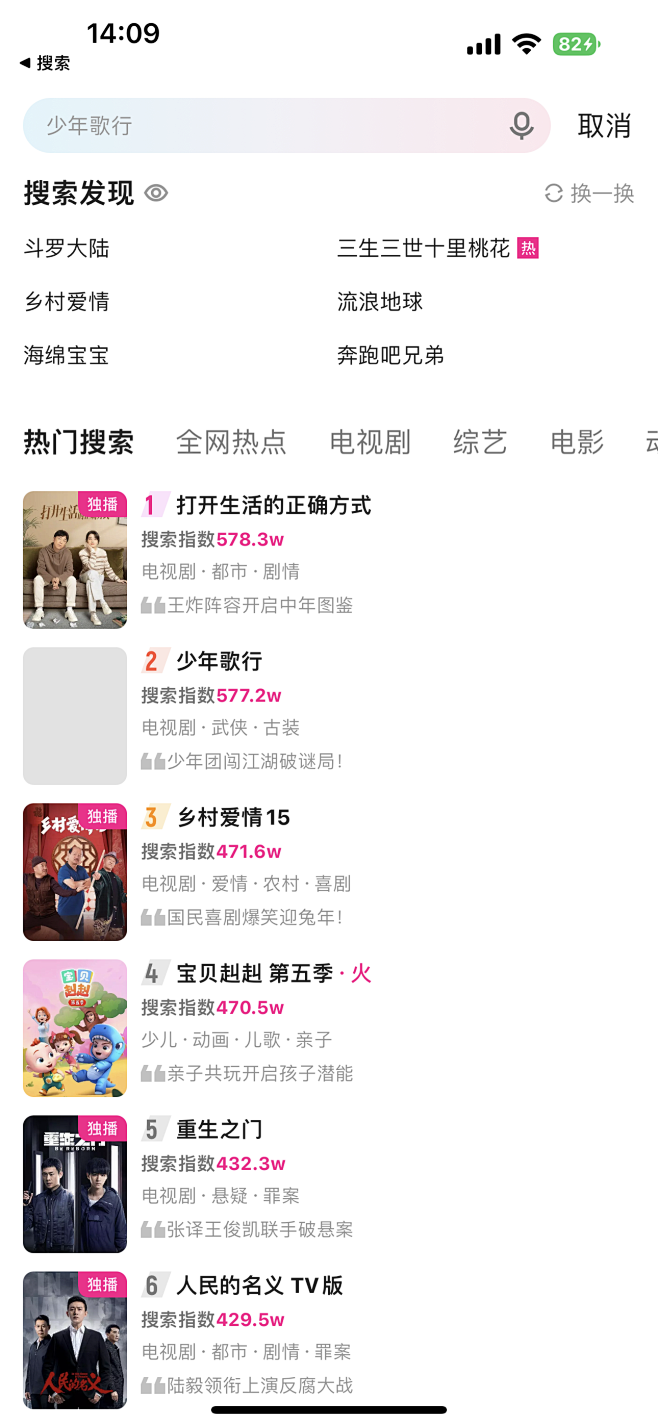Refresh suggestions with 换一换
658x1426 pixels.
click(590, 193)
